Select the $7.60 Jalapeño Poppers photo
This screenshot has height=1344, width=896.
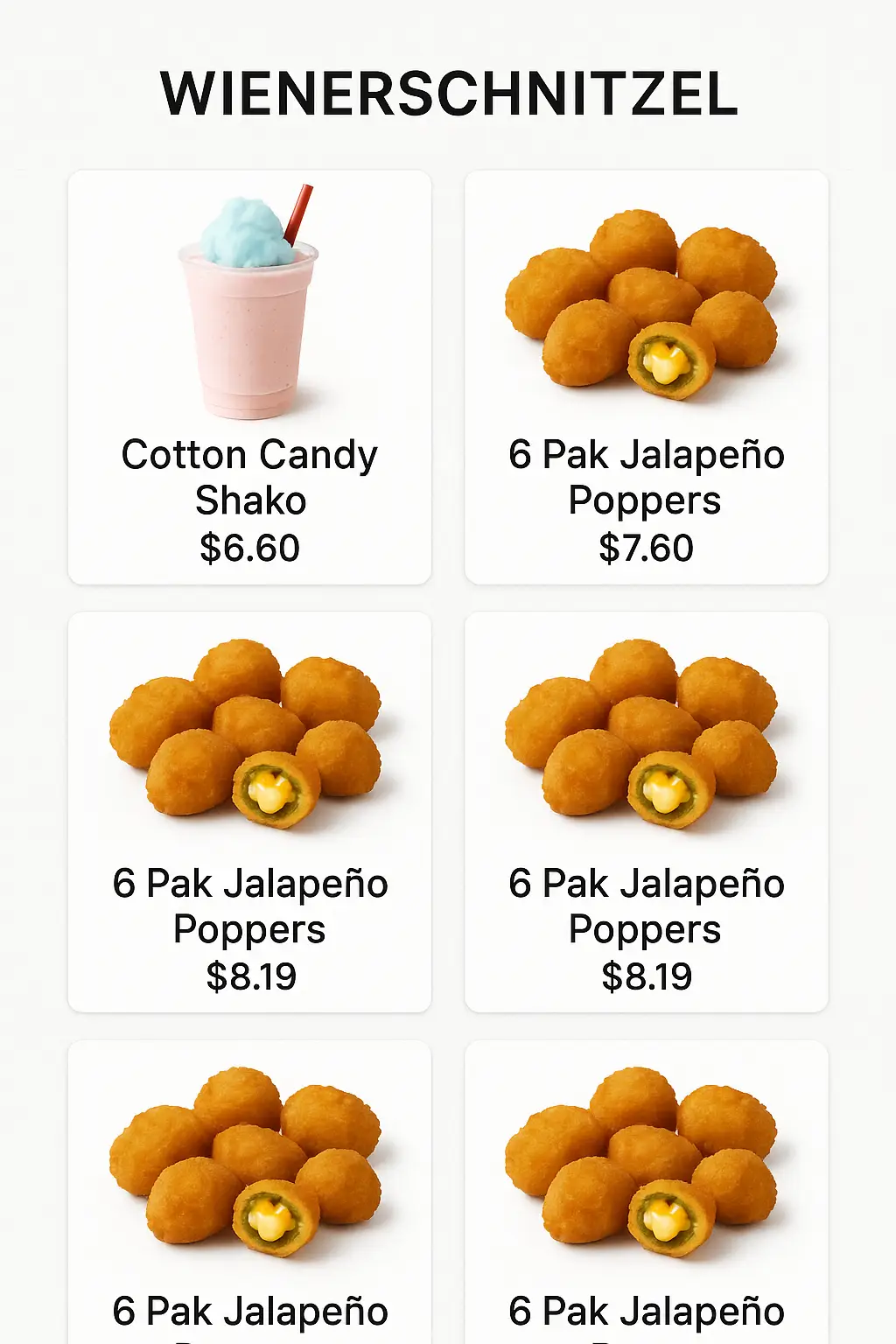pos(645,306)
